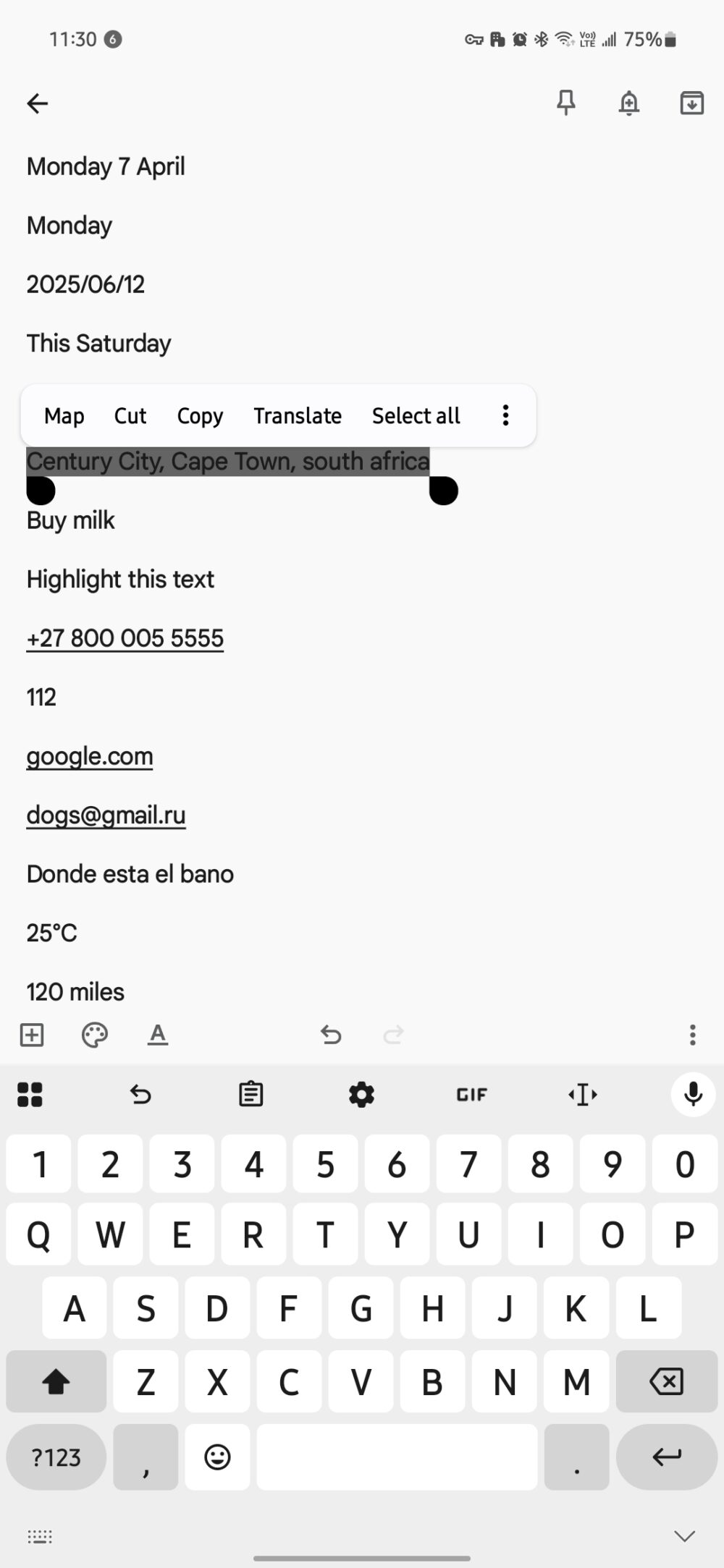Open more selection options via three dots
Image resolution: width=724 pixels, height=1568 pixels.
[505, 415]
